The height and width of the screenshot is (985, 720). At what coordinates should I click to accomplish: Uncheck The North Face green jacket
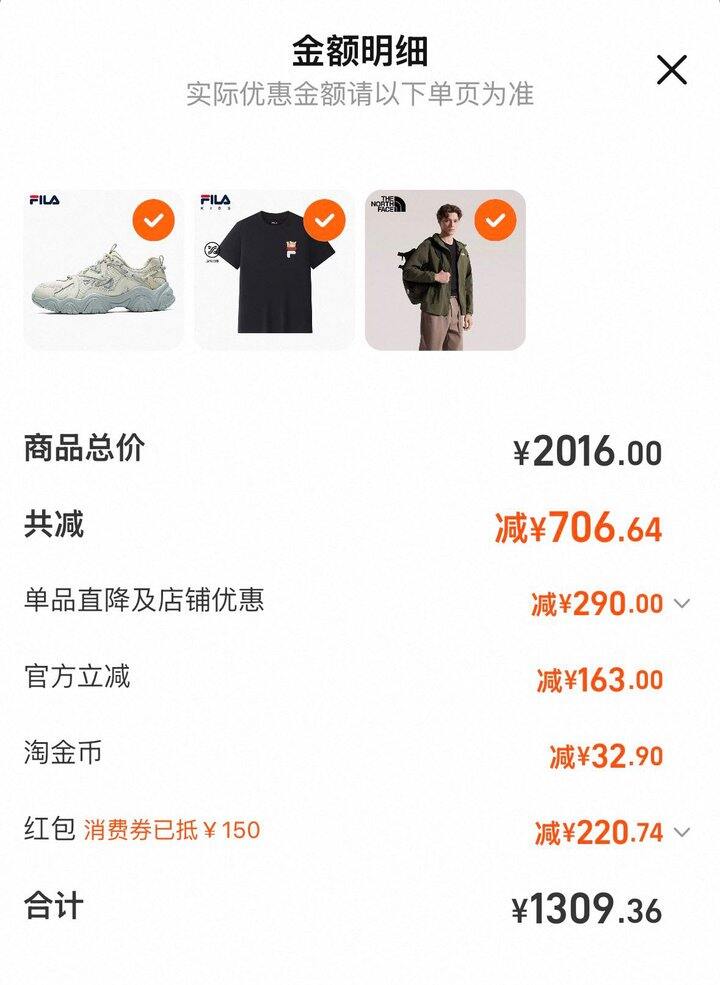(495, 220)
